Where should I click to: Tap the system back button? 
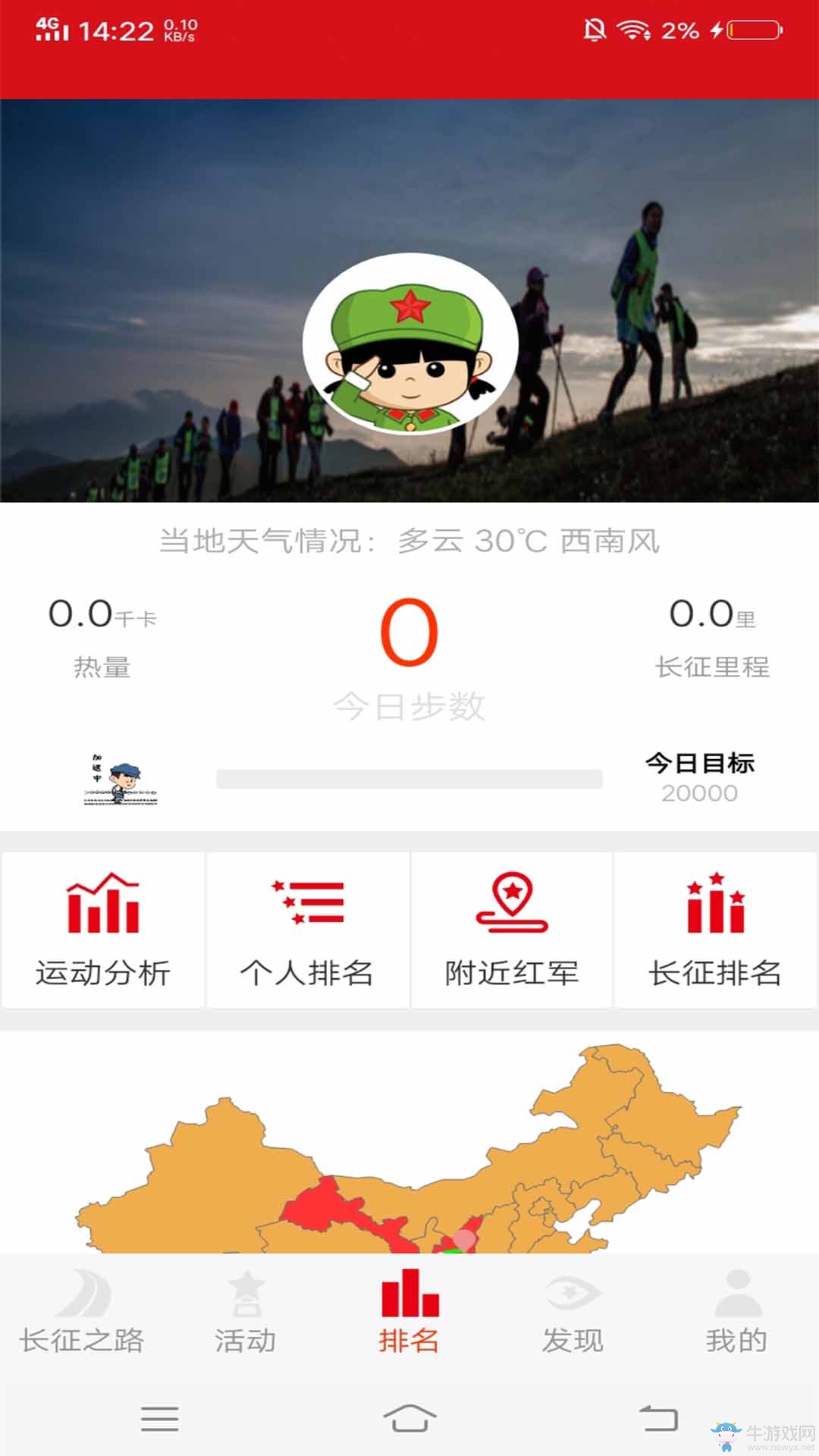[x=658, y=1418]
